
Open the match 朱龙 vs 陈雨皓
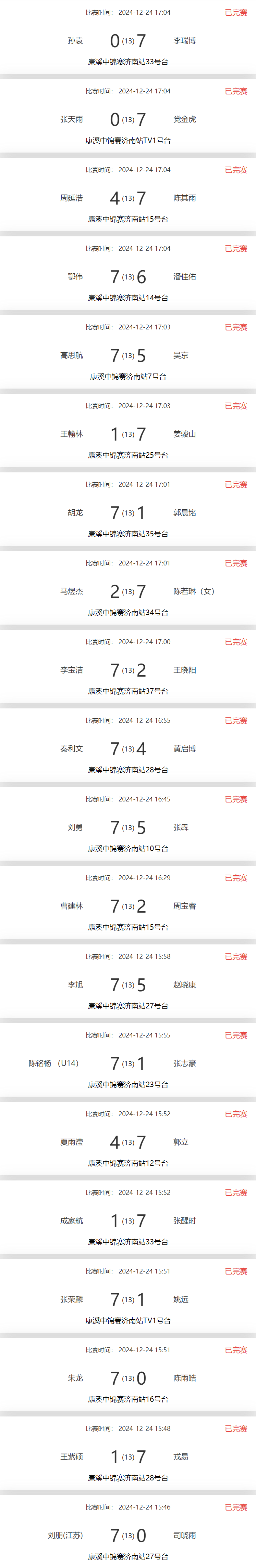tap(128, 1378)
